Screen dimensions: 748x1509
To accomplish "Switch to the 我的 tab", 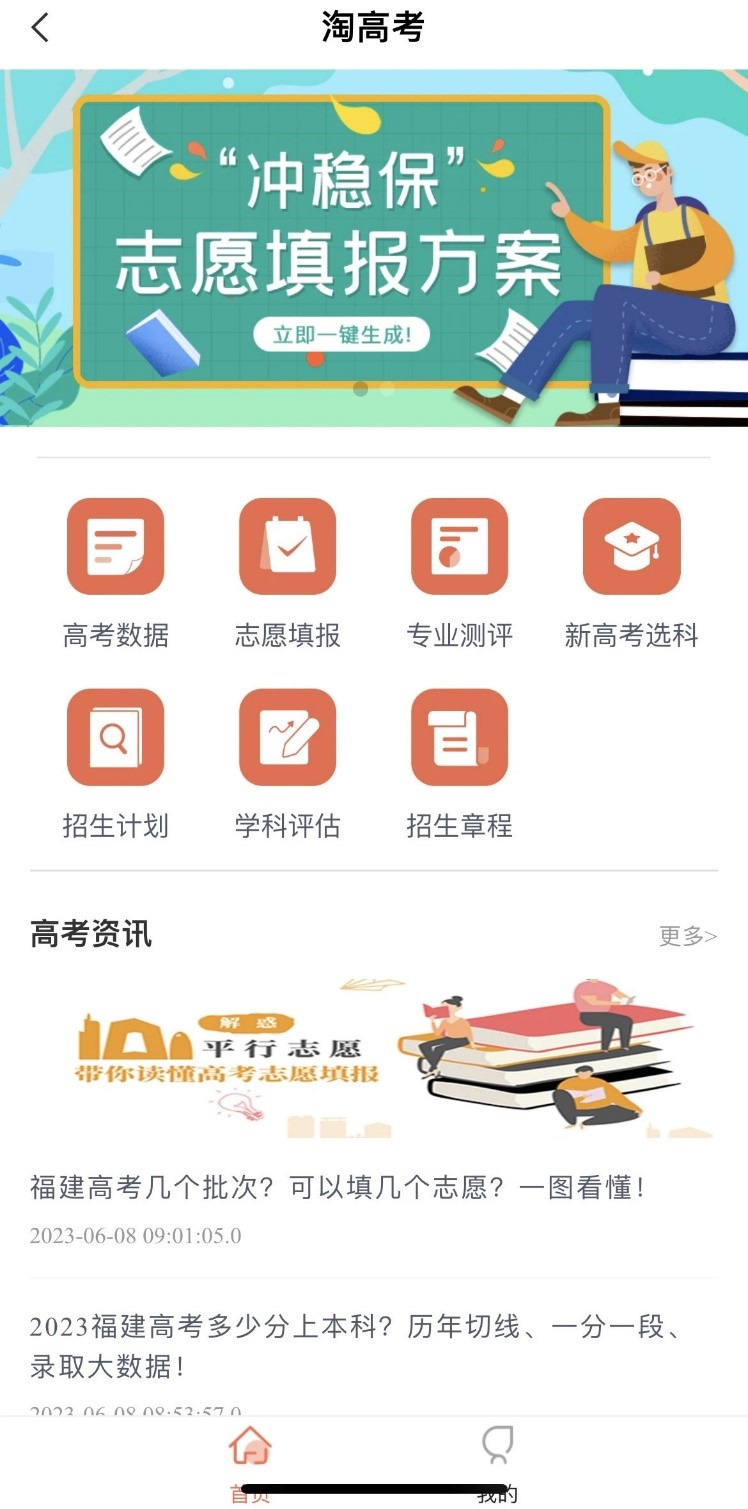I will (497, 1461).
